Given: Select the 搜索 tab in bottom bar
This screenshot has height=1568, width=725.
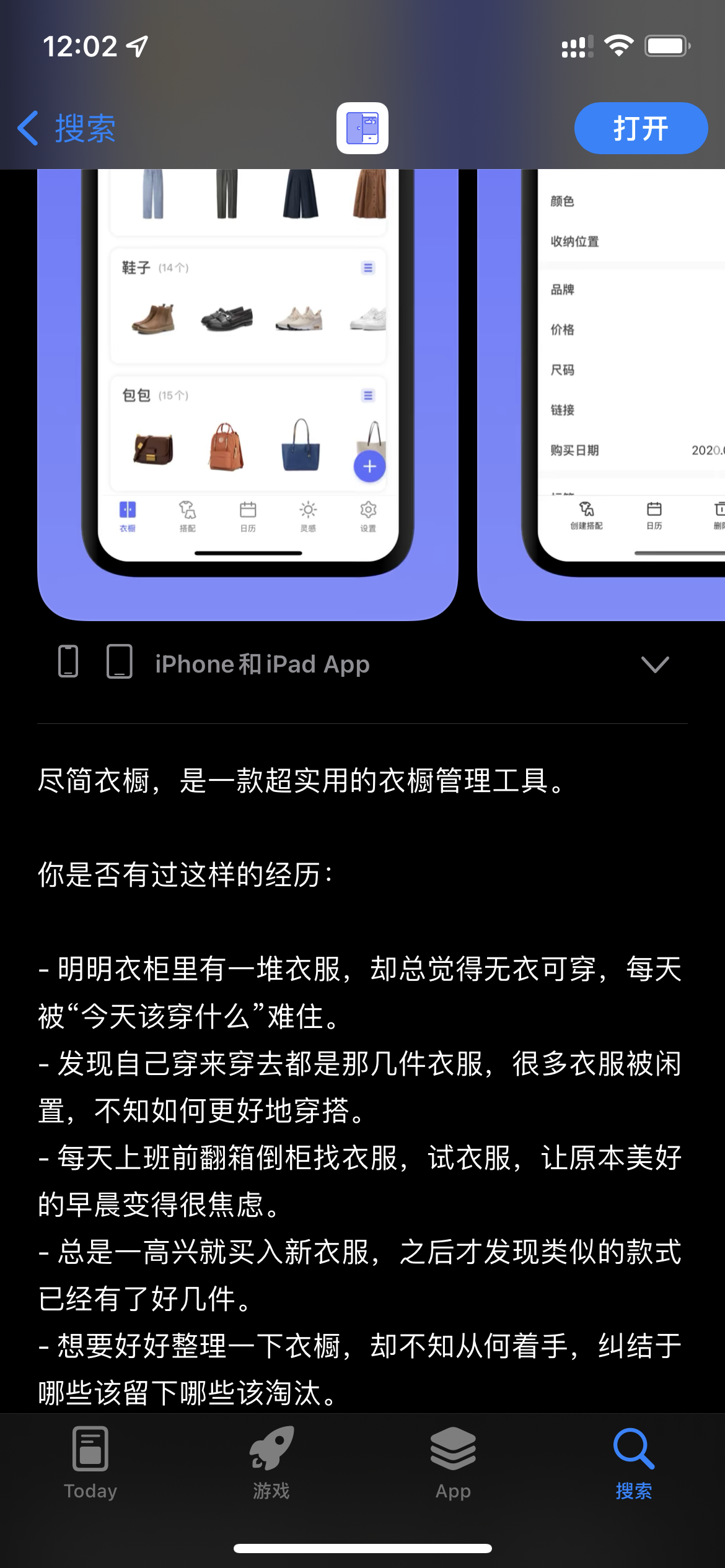Looking at the screenshot, I should (633, 1463).
